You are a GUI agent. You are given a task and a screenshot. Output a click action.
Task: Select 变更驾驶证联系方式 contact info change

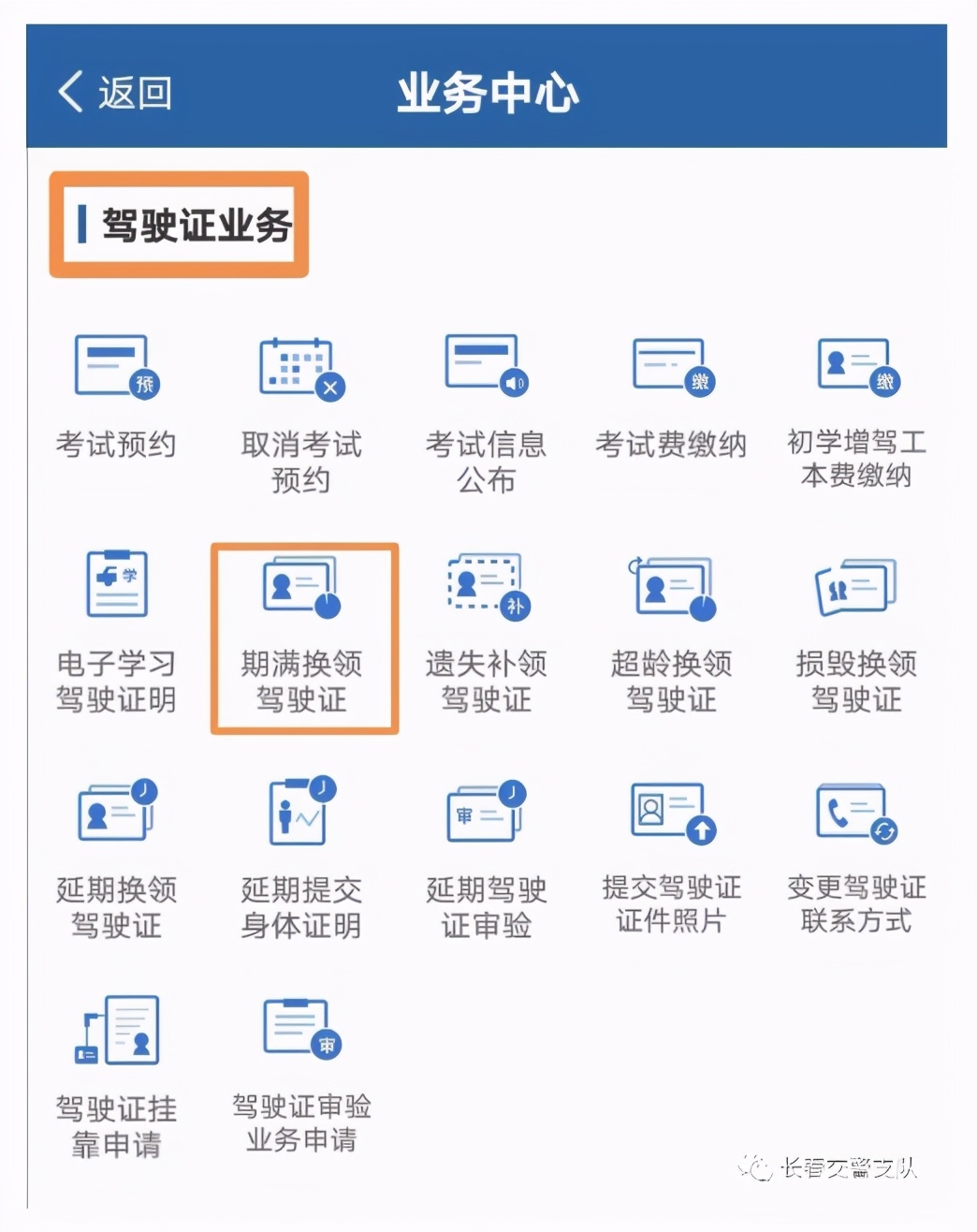click(856, 857)
